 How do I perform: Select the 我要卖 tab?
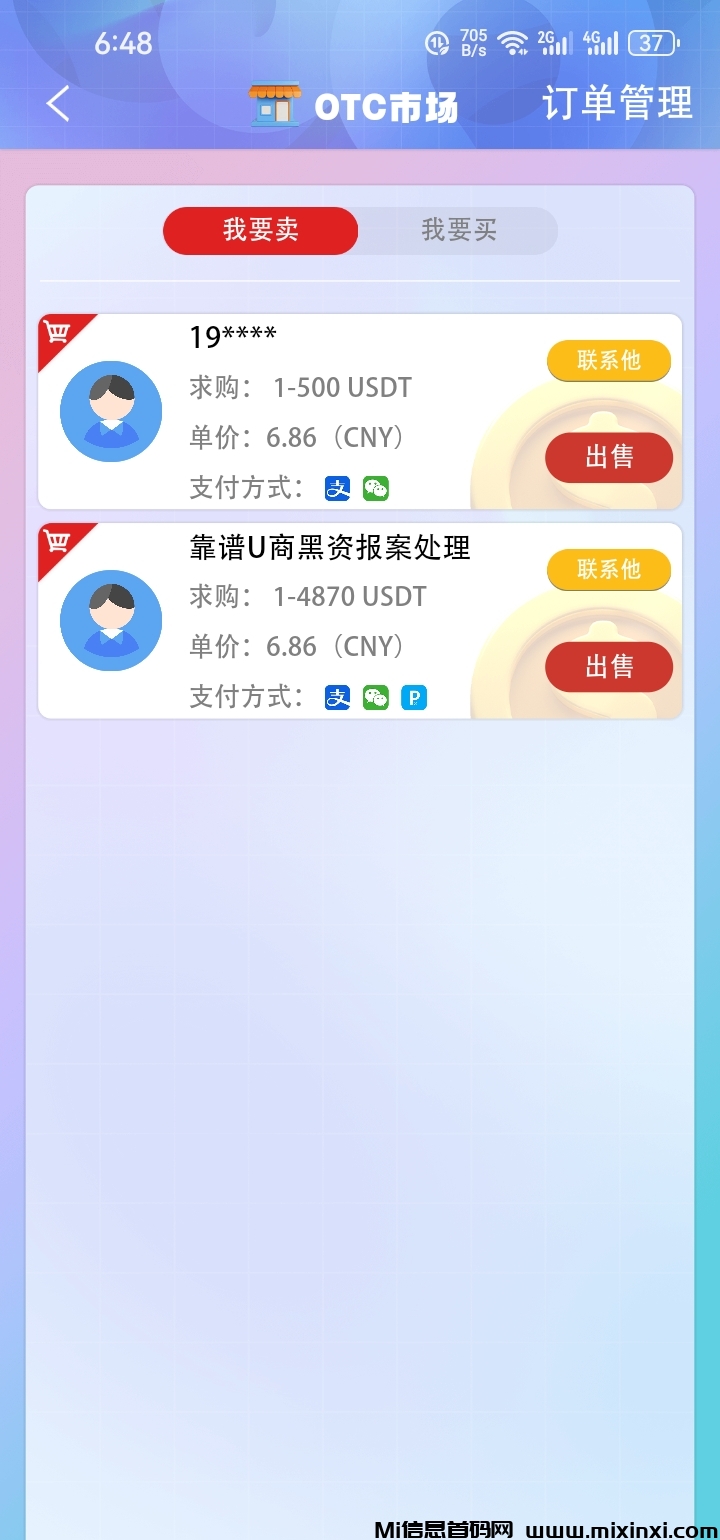[261, 230]
